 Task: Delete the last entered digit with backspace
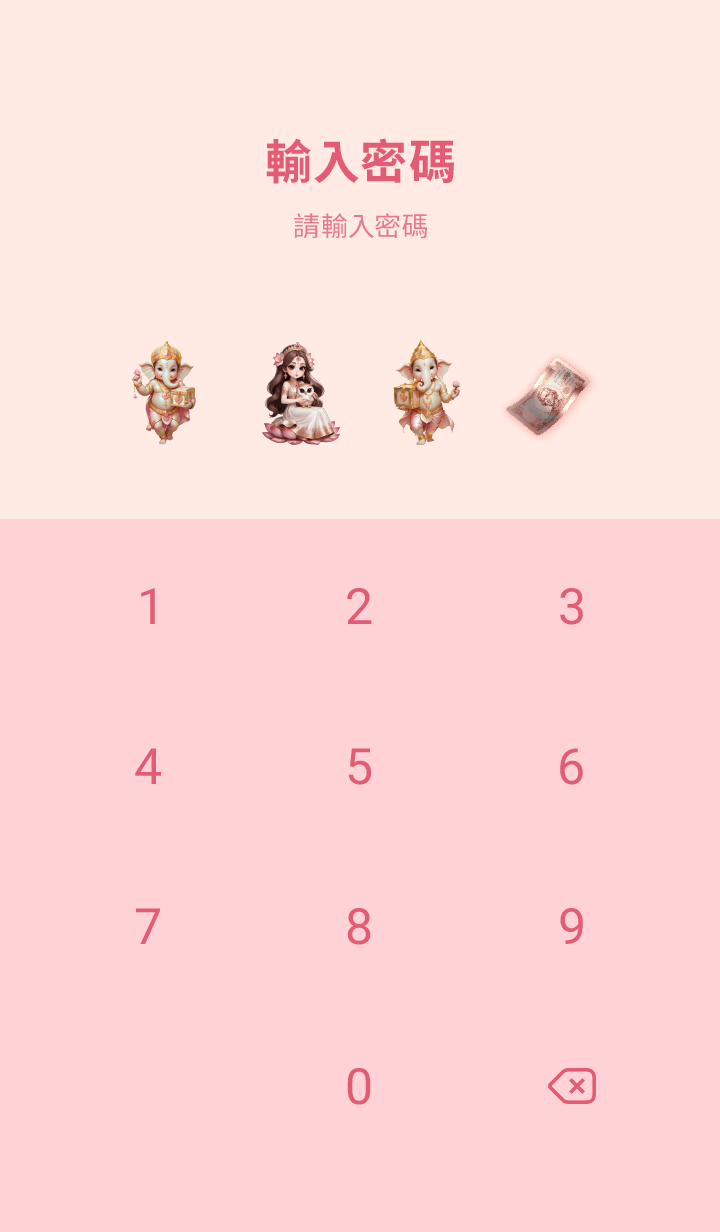[572, 1086]
